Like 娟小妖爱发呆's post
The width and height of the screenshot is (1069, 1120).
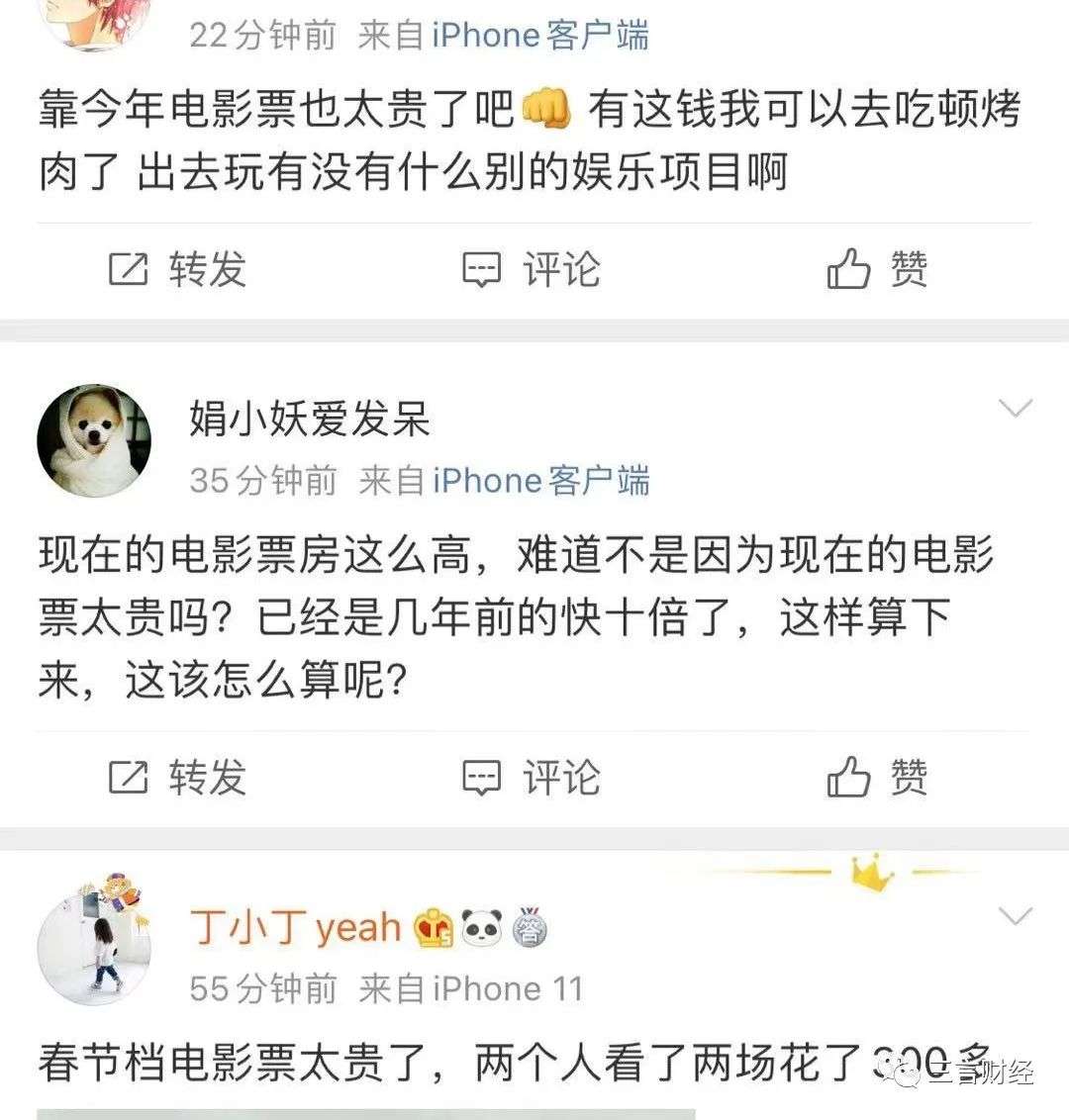(x=877, y=778)
